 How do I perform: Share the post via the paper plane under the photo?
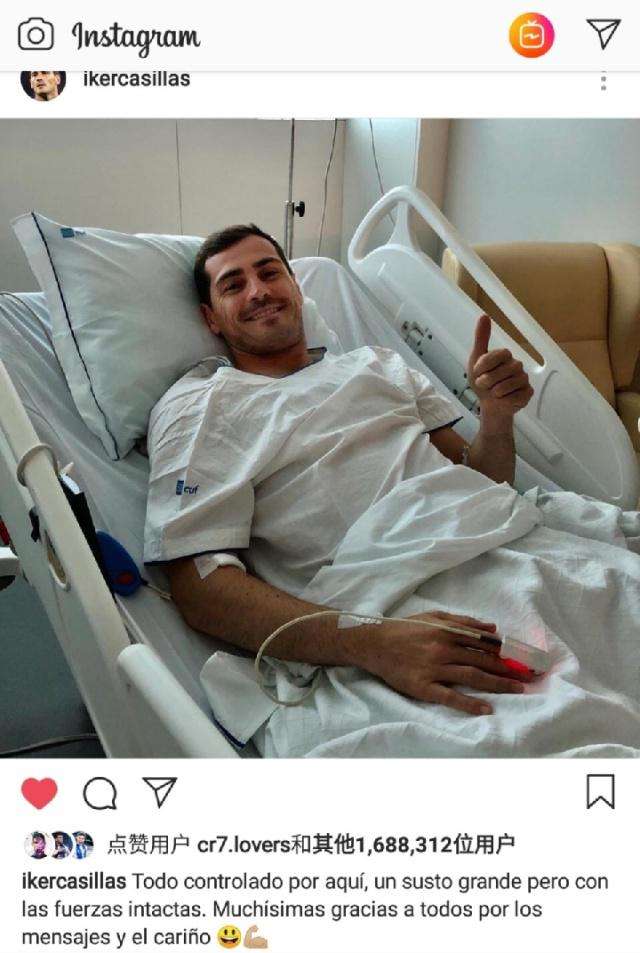159,792
